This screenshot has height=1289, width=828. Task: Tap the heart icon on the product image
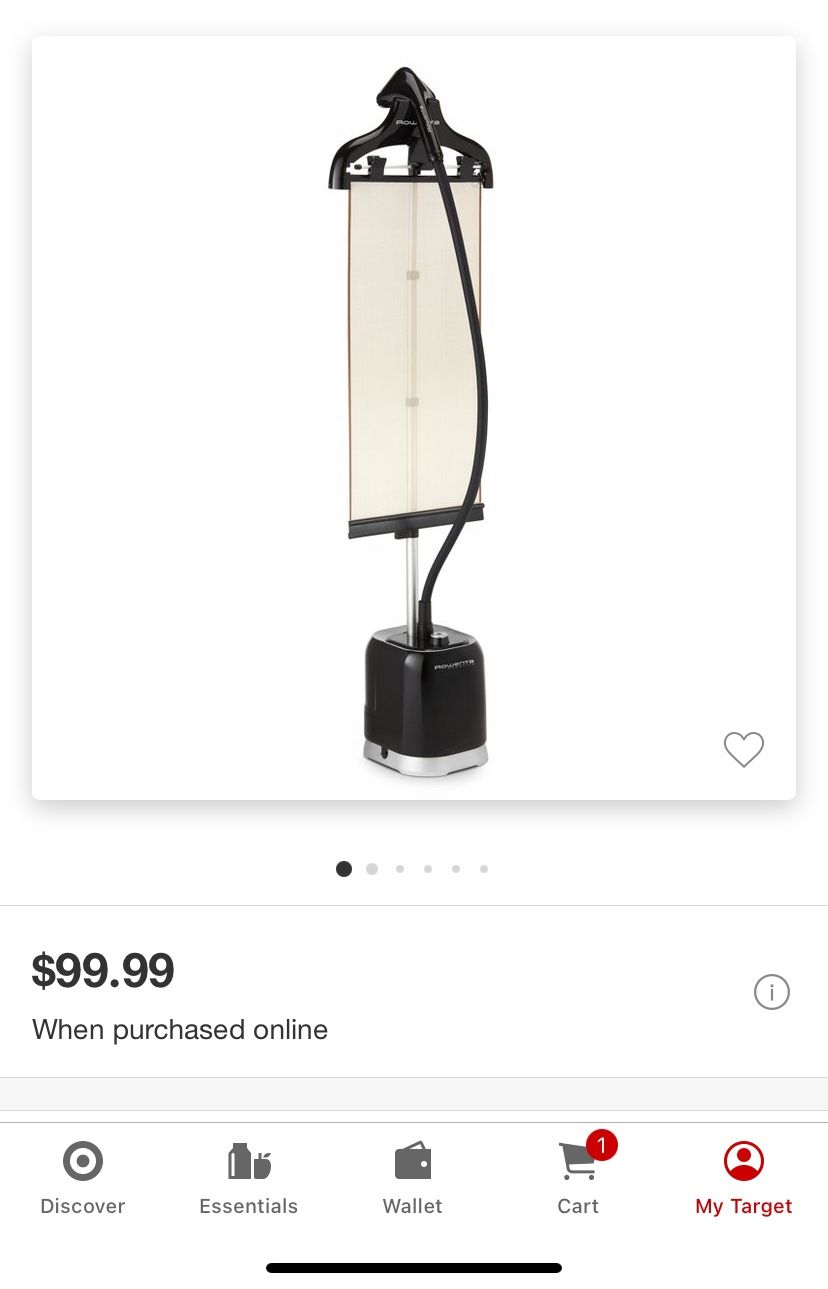coord(744,749)
